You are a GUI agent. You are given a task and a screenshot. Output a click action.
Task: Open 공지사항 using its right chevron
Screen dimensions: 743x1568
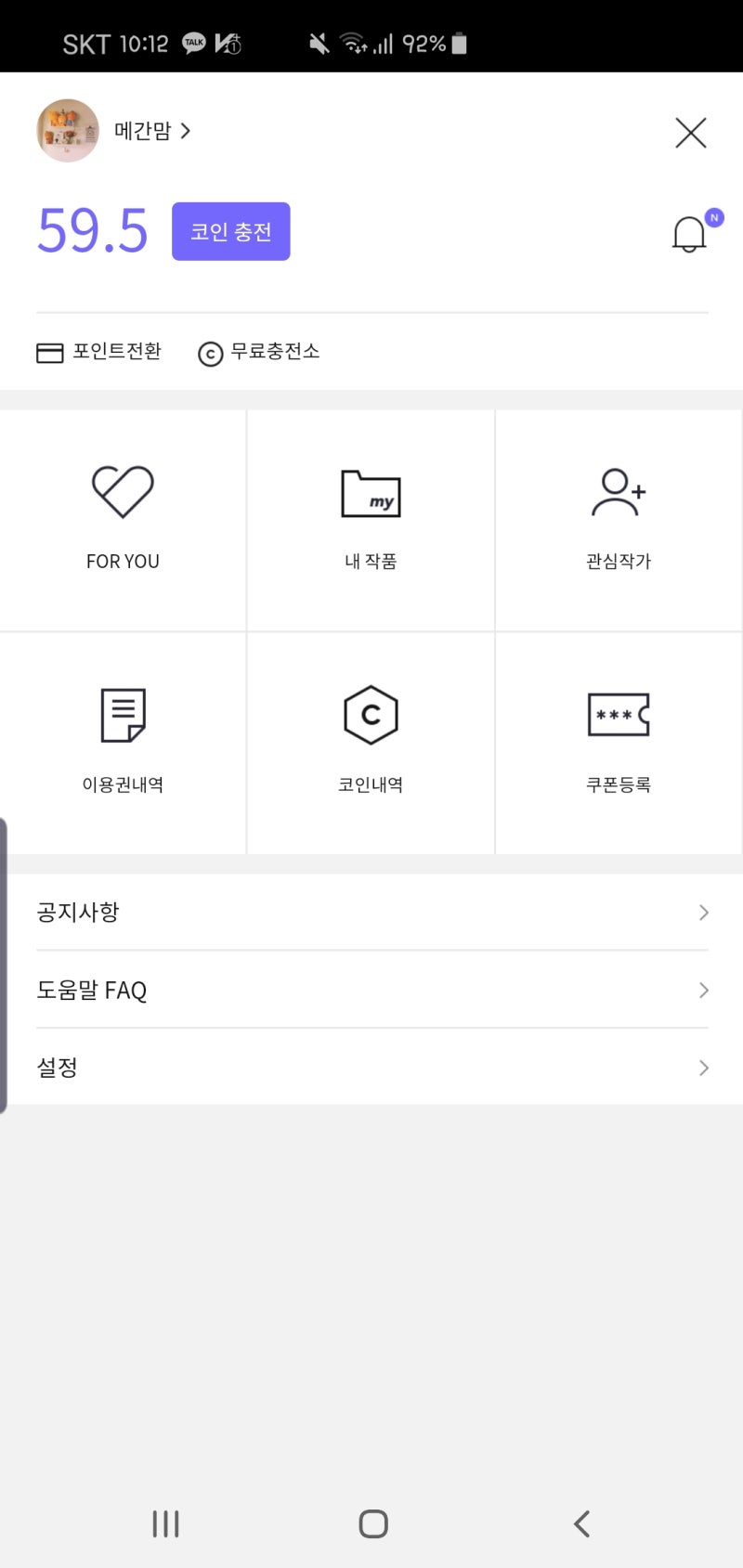pyautogui.click(x=703, y=913)
